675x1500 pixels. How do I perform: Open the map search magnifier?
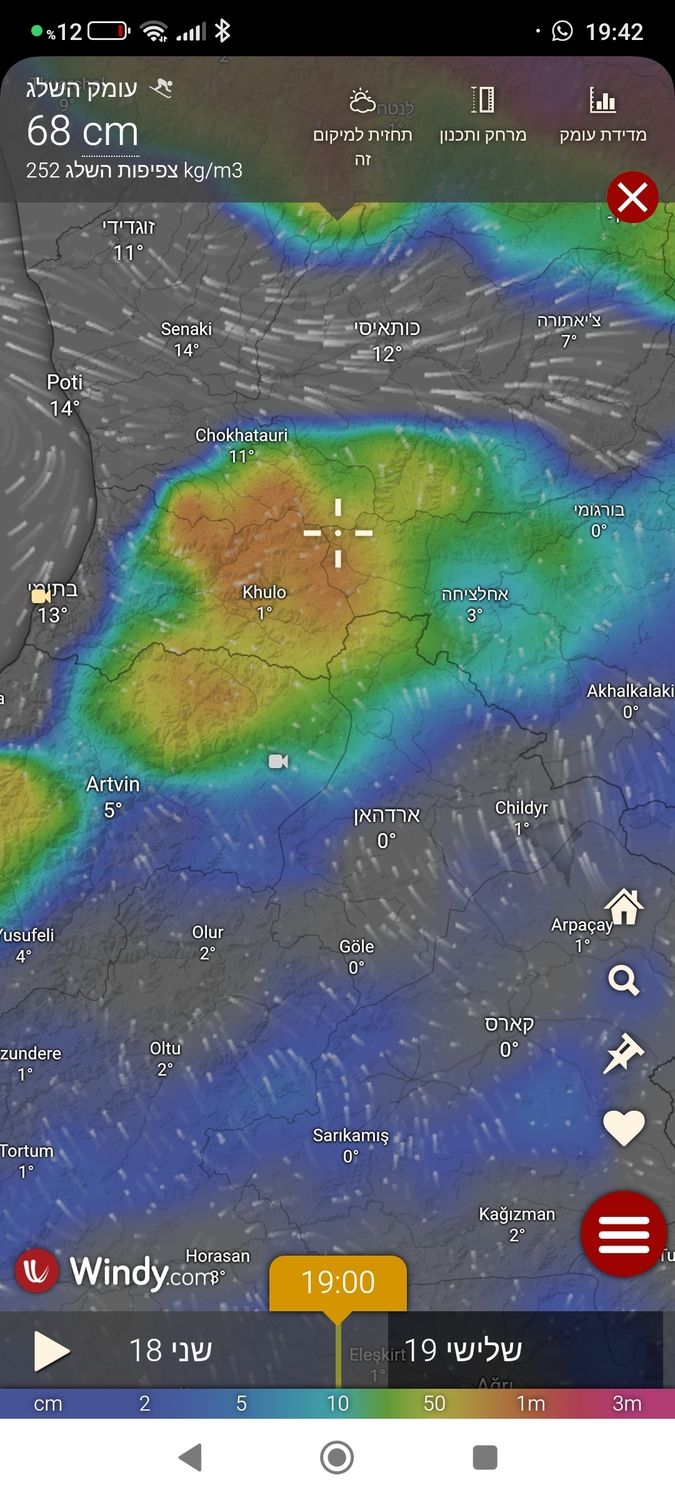pos(623,980)
